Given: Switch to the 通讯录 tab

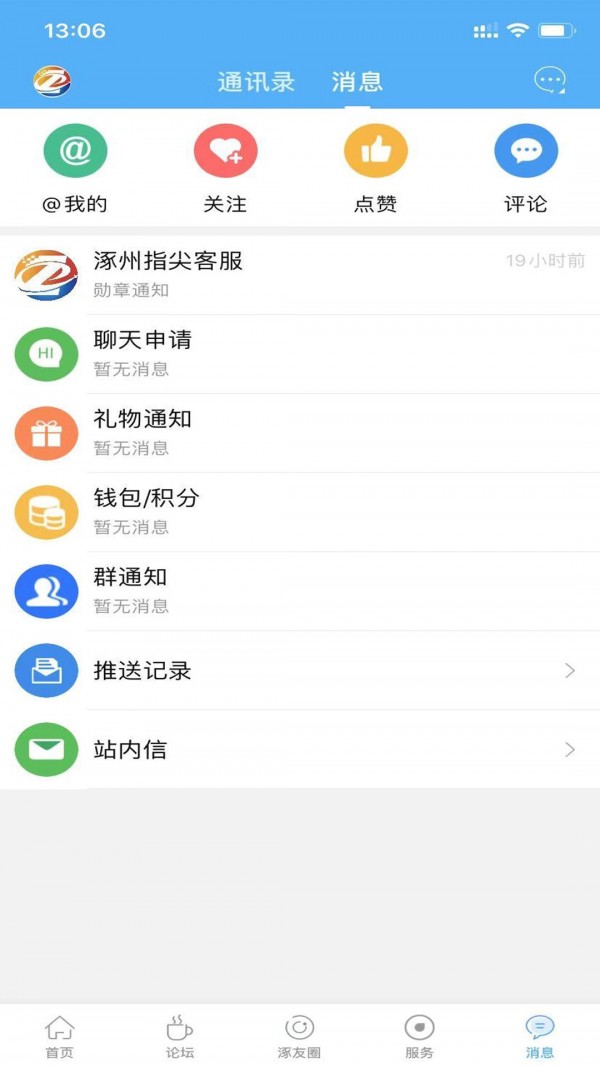Looking at the screenshot, I should 256,82.
